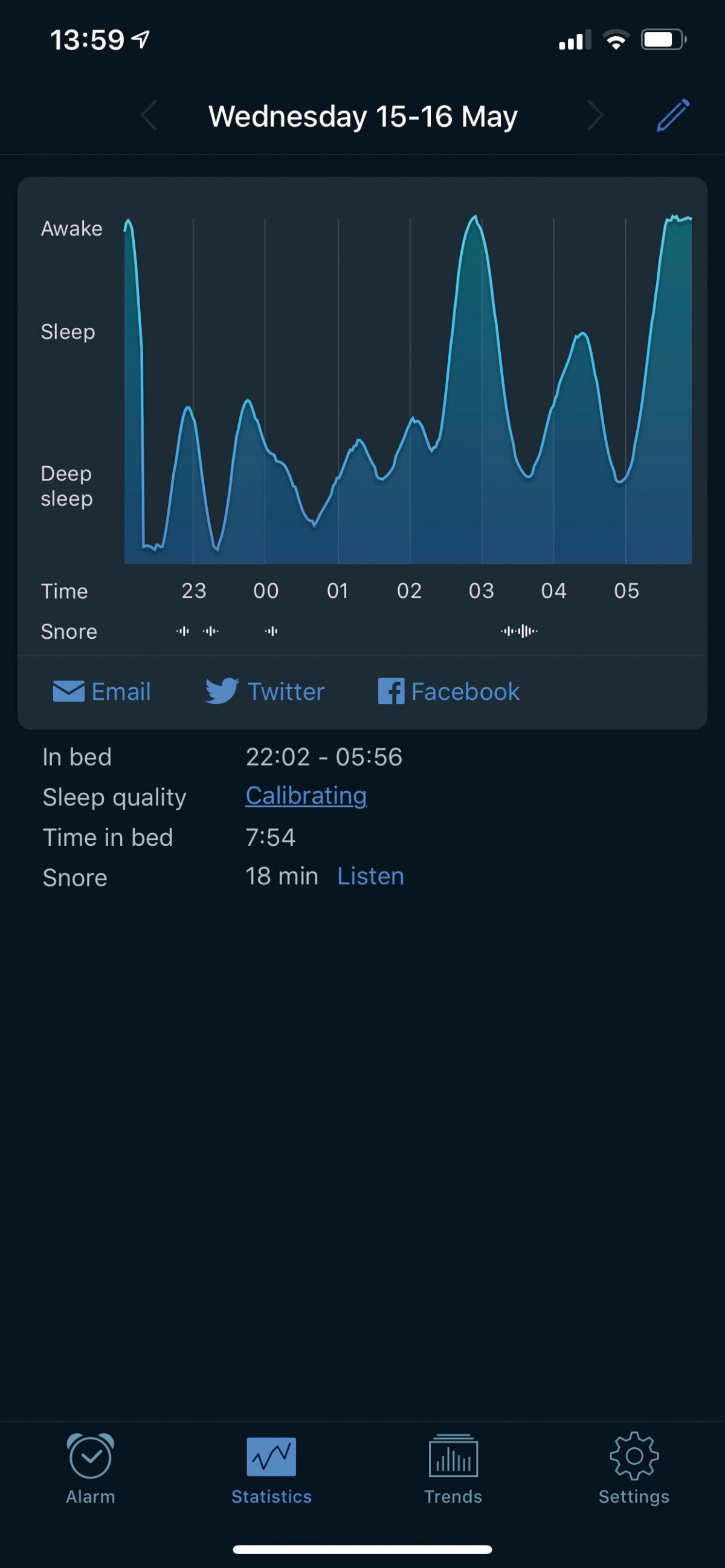
Task: Select the Statistics tab
Action: pyautogui.click(x=271, y=1468)
